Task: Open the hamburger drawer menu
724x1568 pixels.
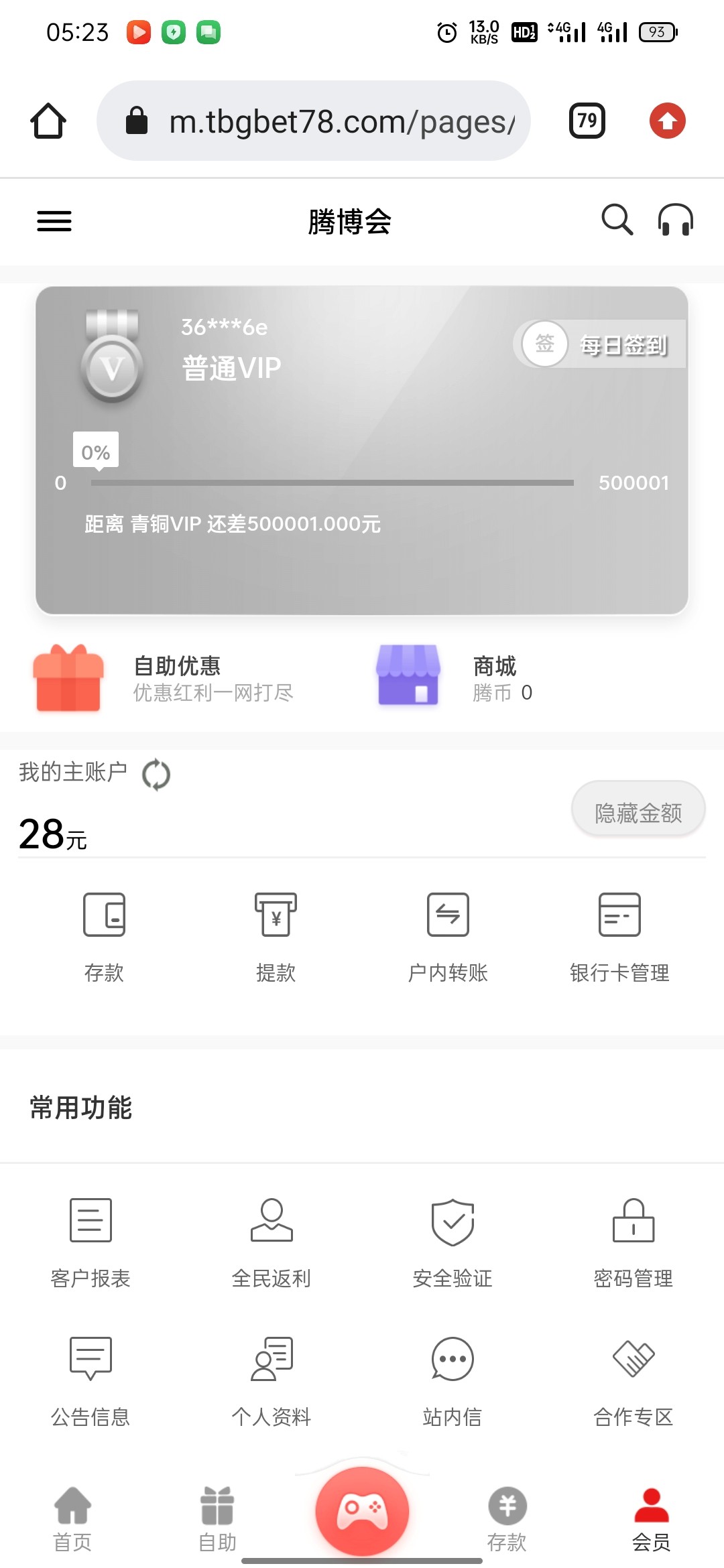Action: click(x=54, y=221)
